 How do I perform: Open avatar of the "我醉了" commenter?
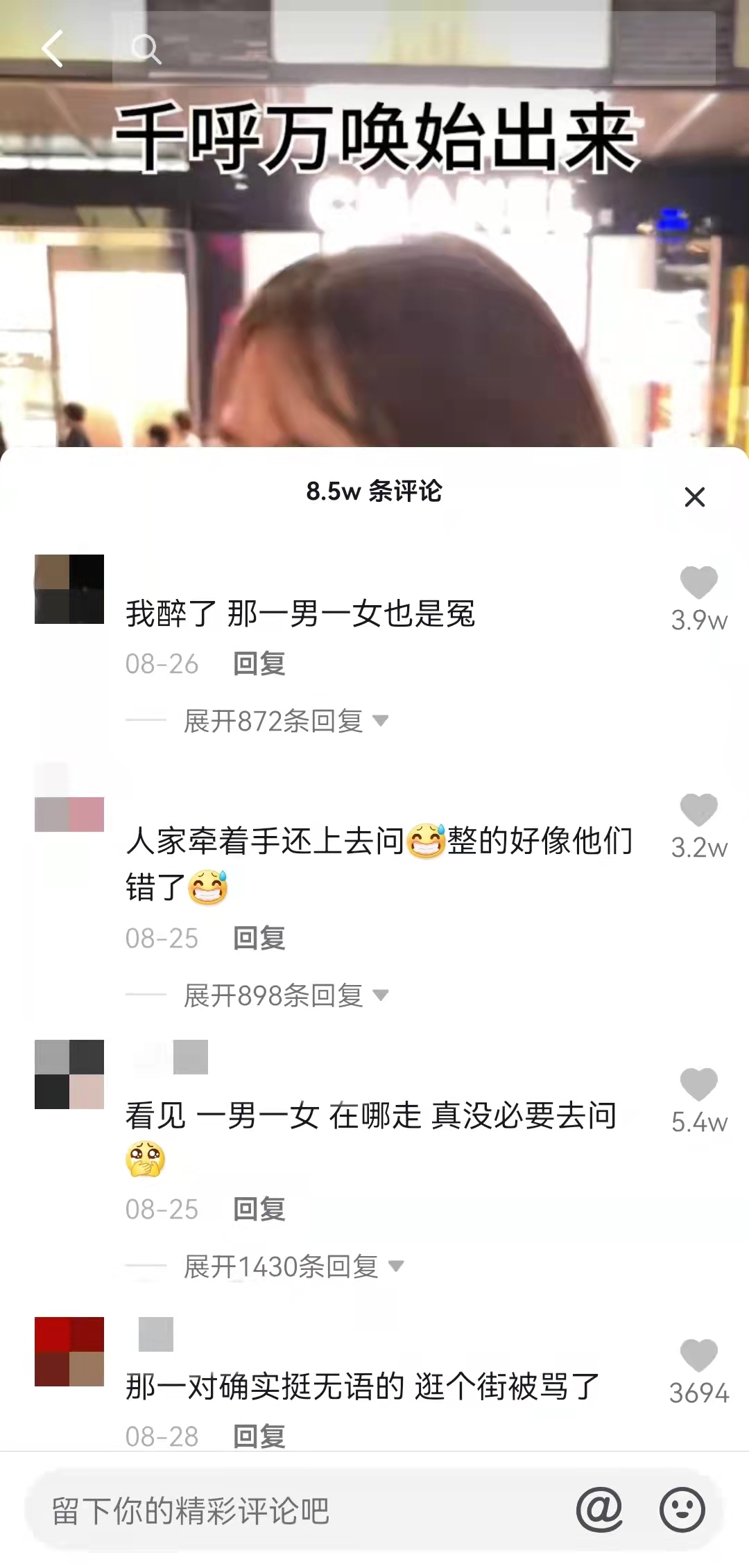(x=69, y=589)
